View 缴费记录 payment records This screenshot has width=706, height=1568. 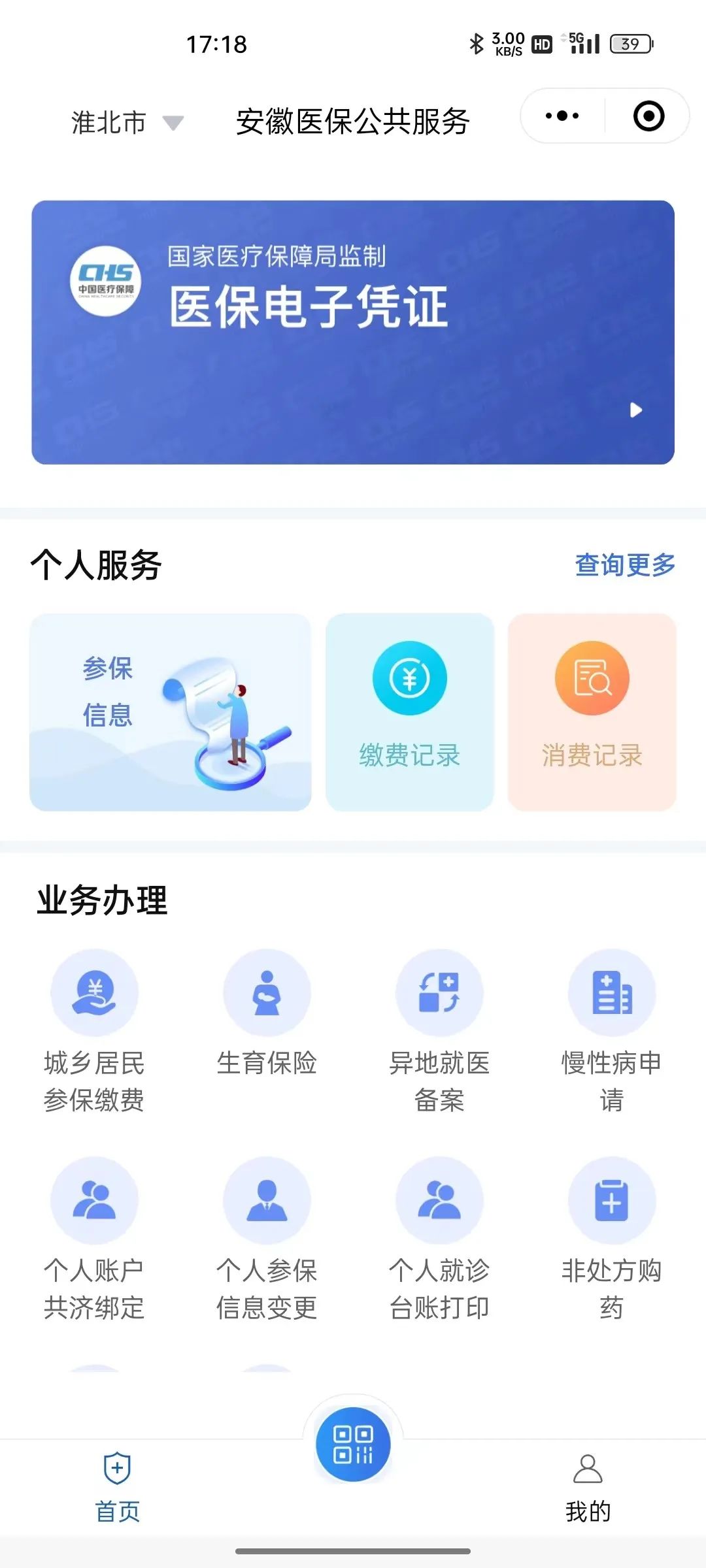[410, 712]
